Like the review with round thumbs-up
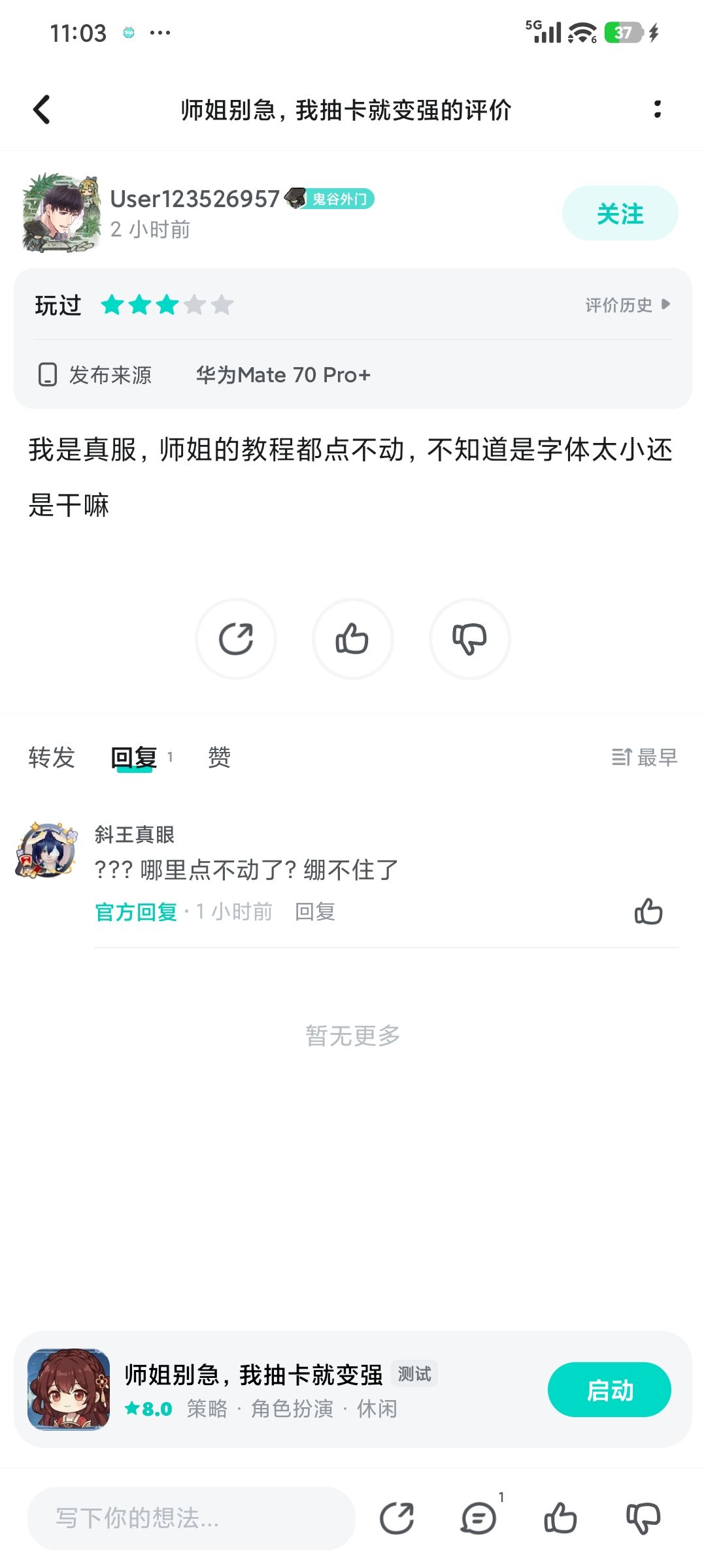 (x=352, y=639)
